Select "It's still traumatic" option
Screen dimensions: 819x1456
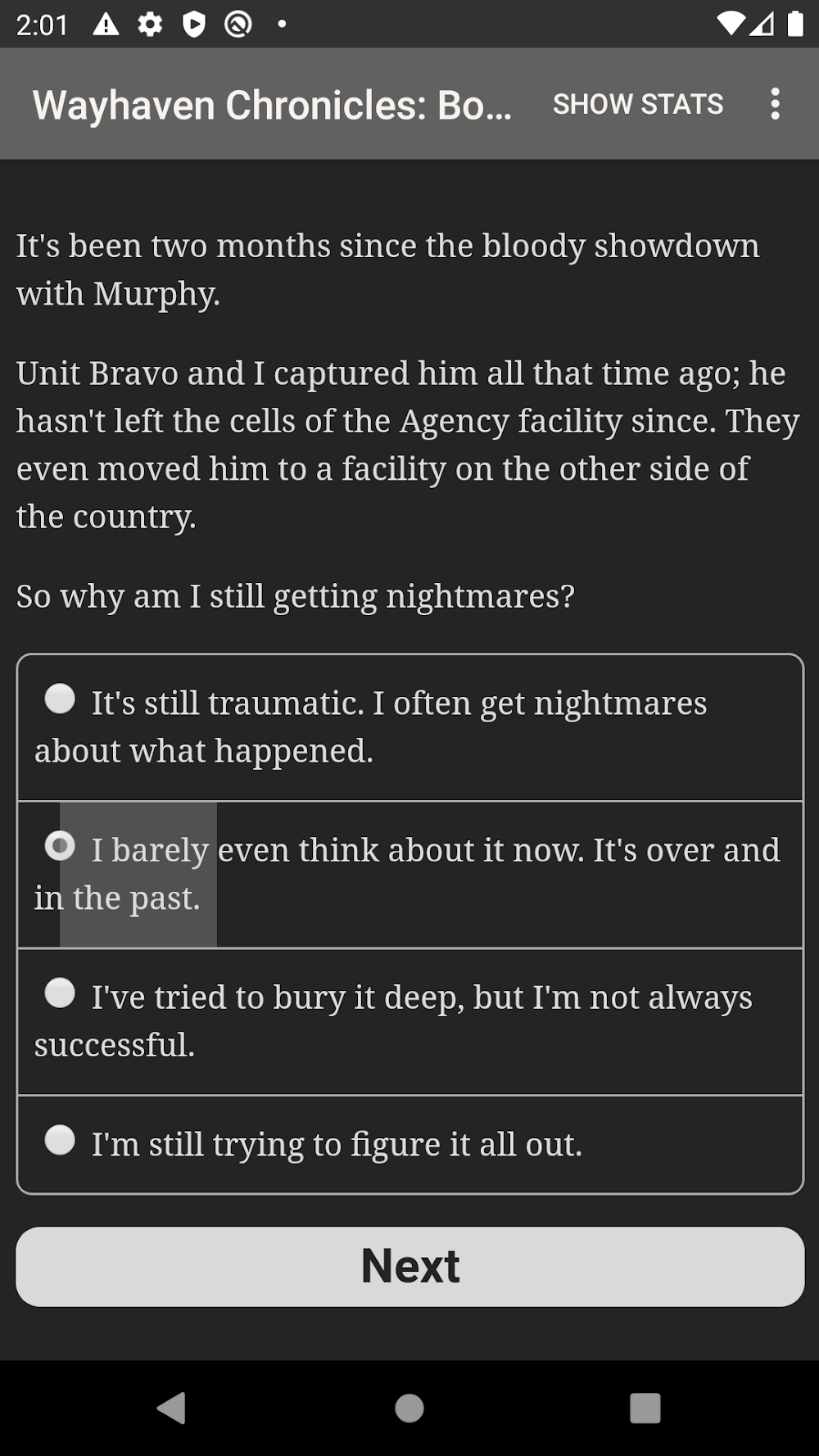pos(61,699)
